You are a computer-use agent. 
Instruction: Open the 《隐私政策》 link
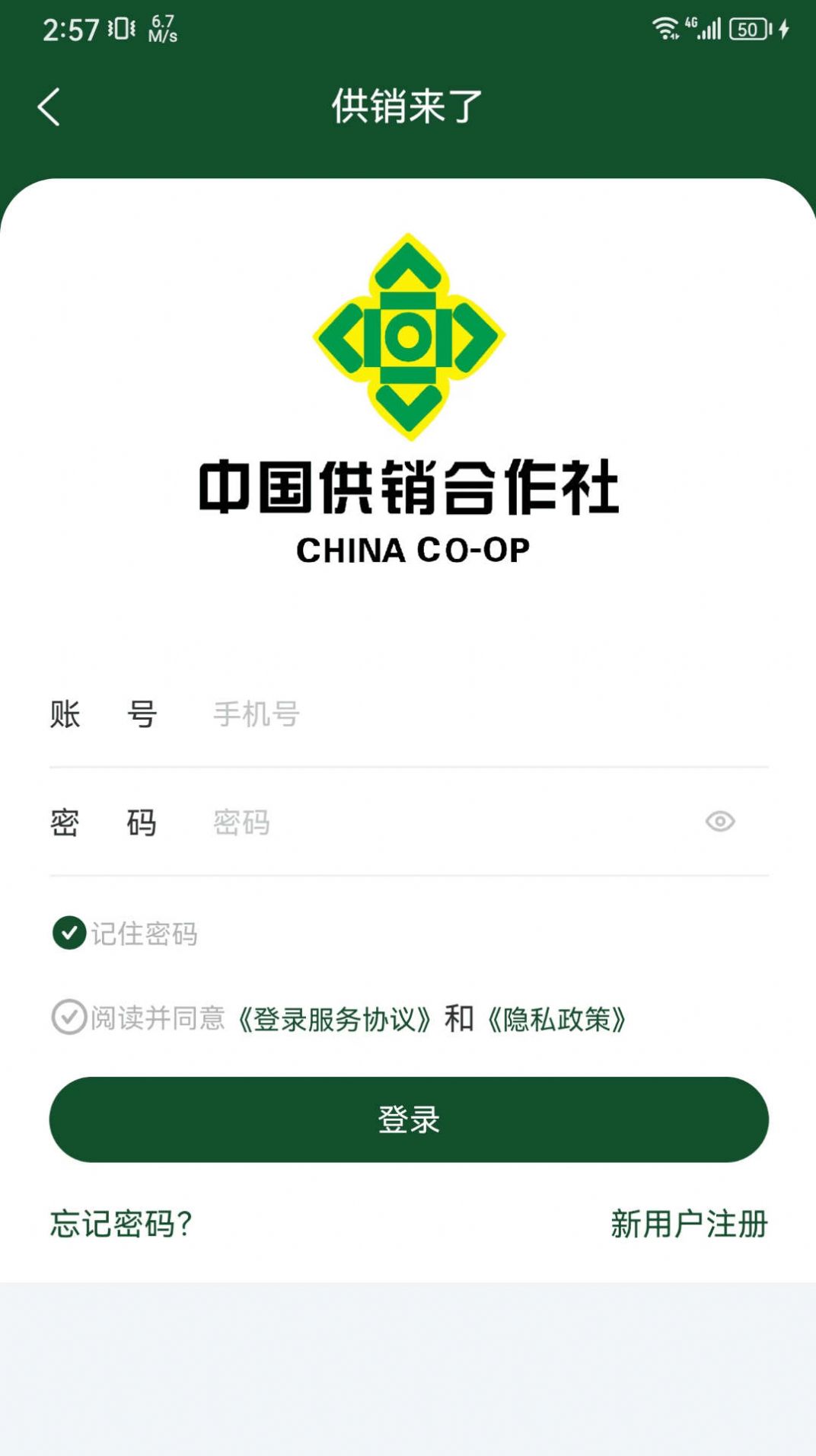pyautogui.click(x=556, y=1019)
